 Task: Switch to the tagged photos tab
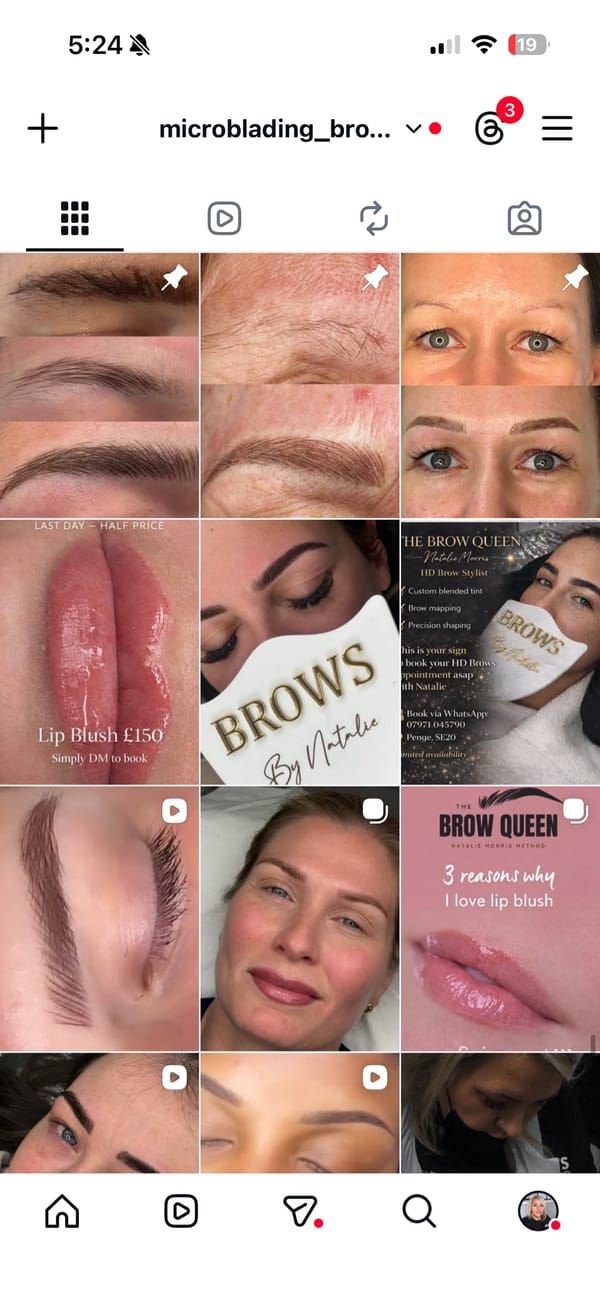pos(524,218)
